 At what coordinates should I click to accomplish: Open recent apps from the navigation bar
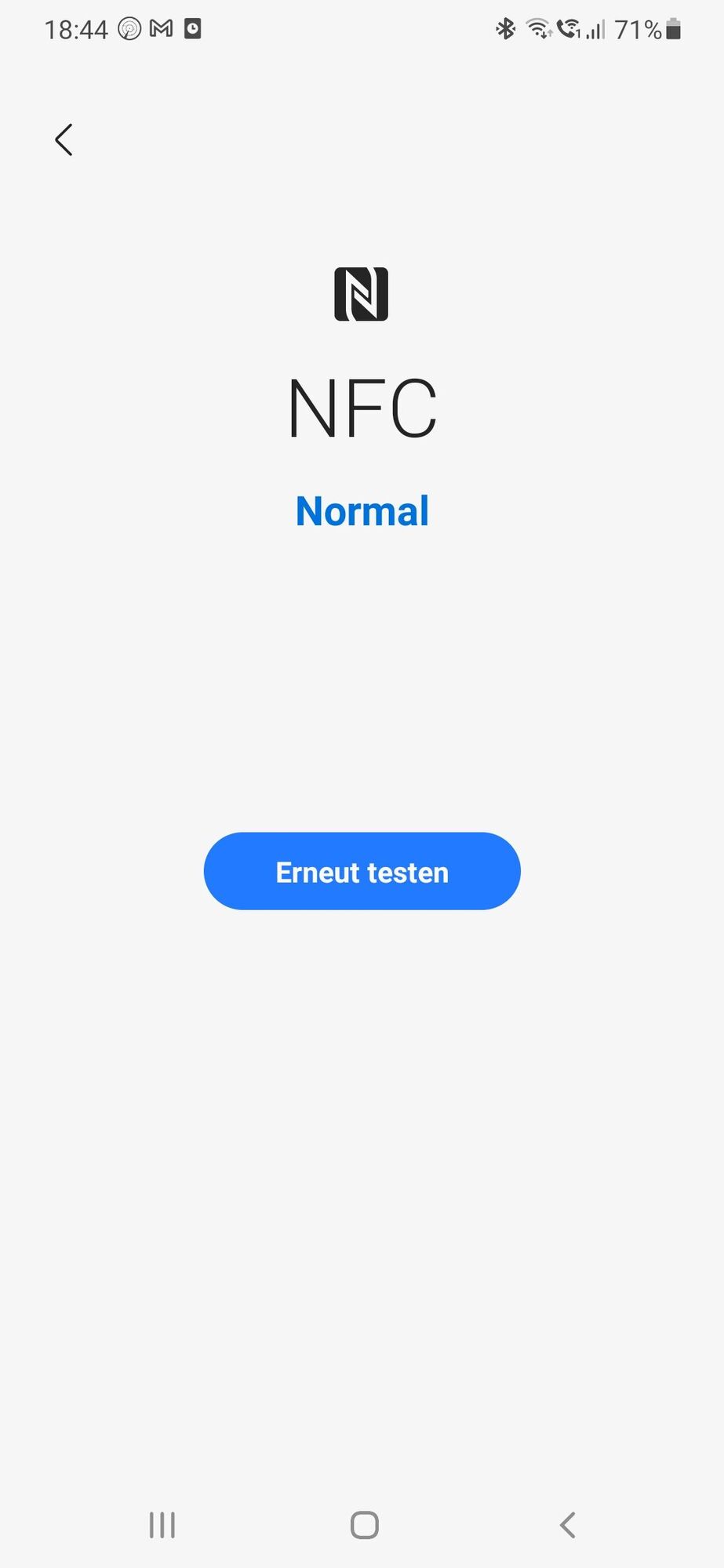pyautogui.click(x=162, y=1525)
